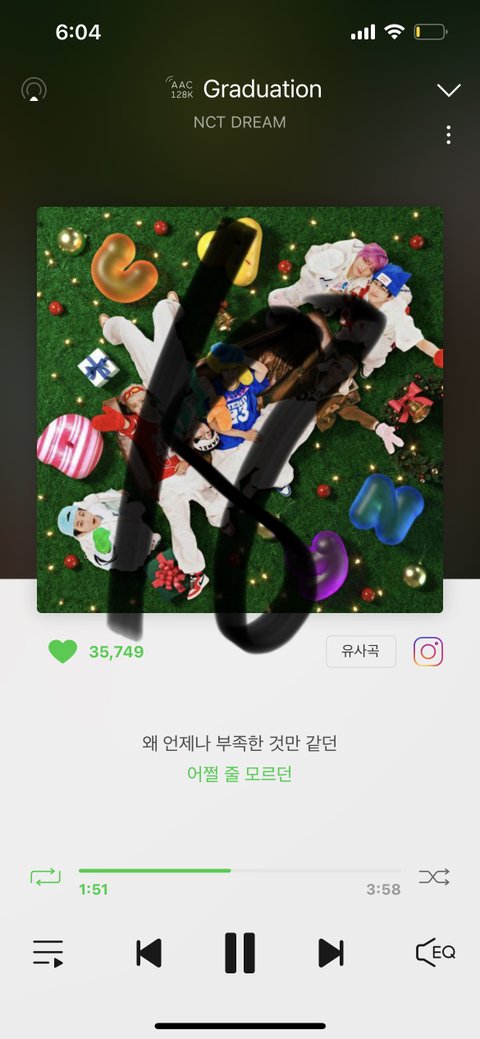Tap the album cover artwork

pyautogui.click(x=240, y=410)
